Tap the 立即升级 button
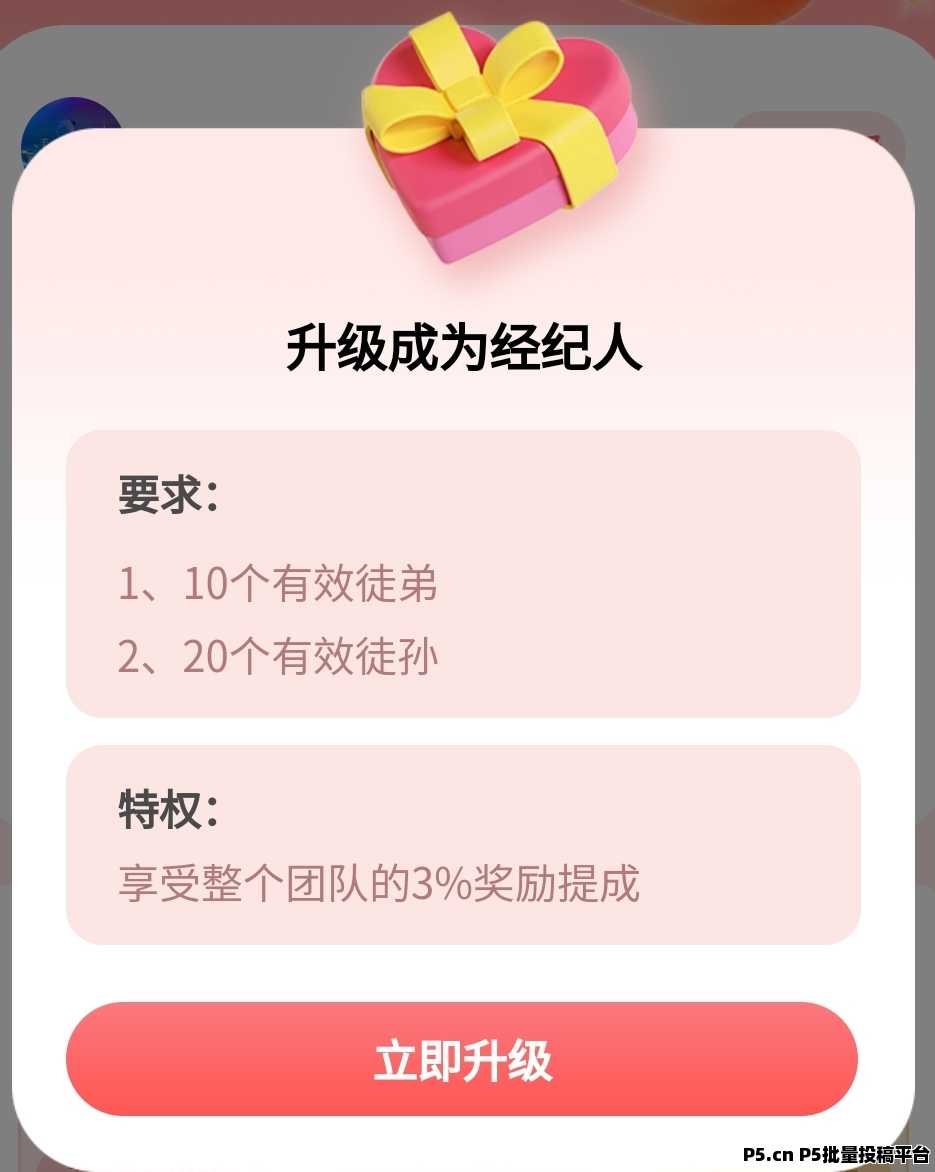Viewport: 935px width, 1172px height. coord(462,1059)
